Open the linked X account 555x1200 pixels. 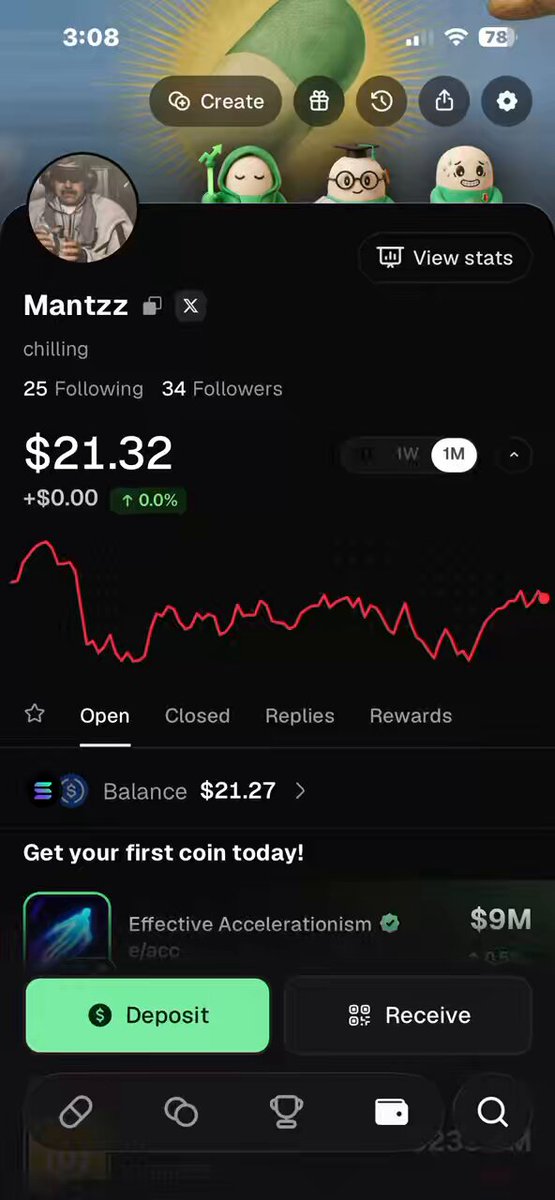click(x=191, y=306)
